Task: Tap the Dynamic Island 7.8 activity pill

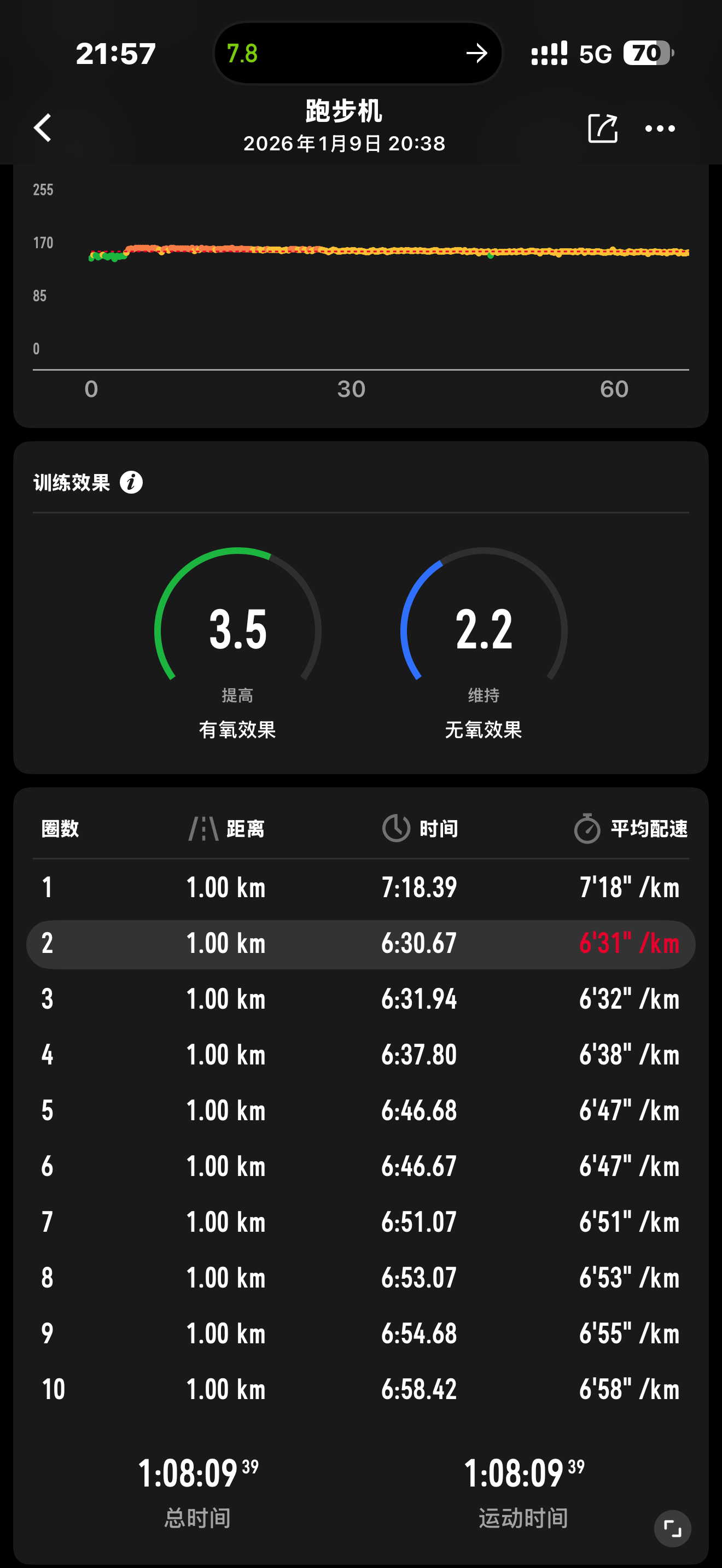Action: click(358, 54)
